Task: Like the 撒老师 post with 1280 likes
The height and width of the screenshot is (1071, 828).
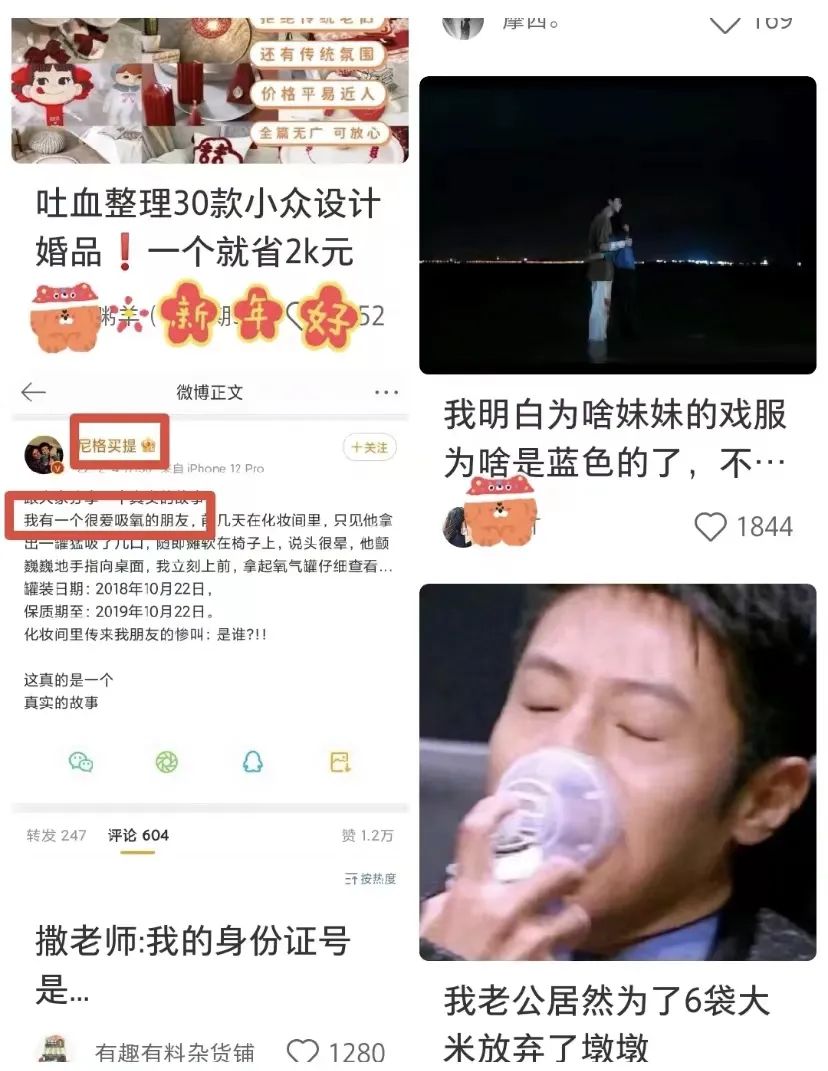Action: (303, 1051)
